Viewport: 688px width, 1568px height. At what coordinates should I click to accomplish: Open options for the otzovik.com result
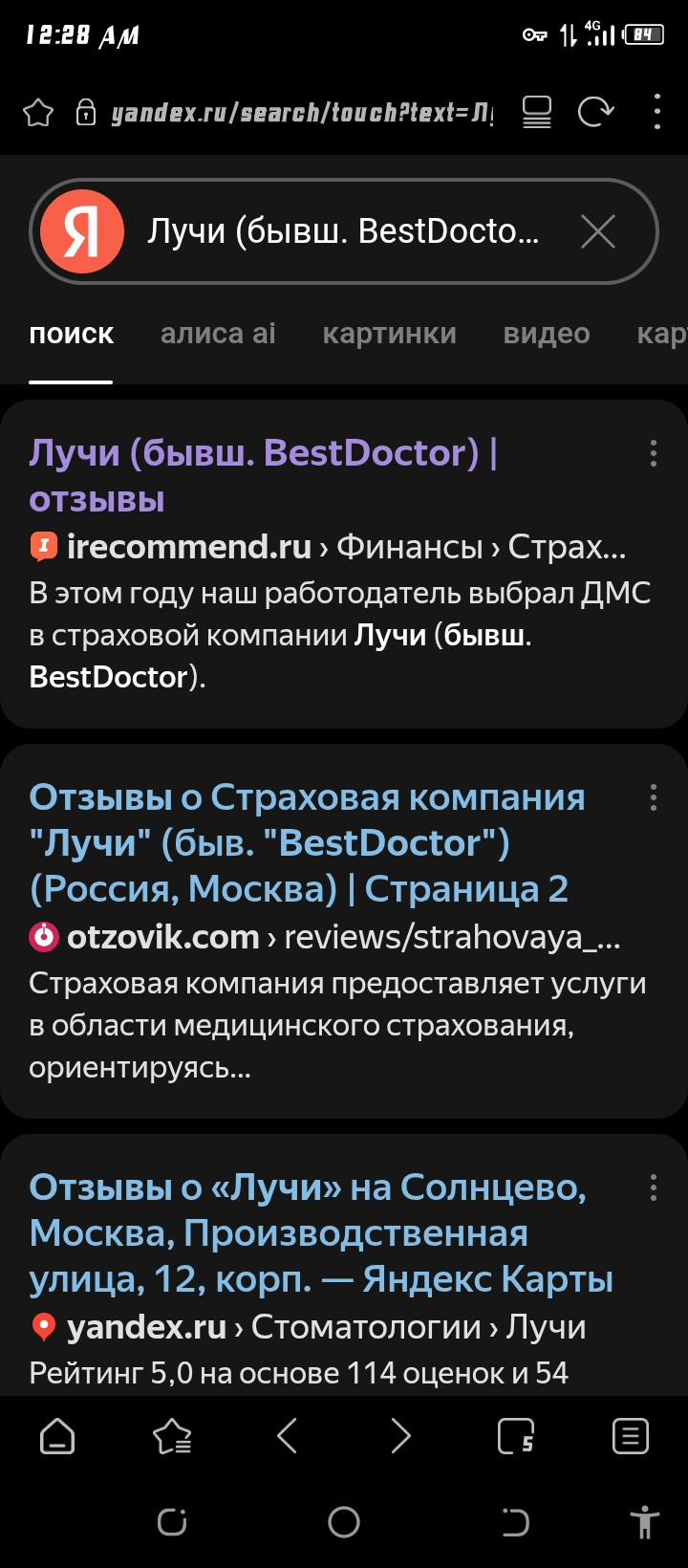click(x=654, y=797)
